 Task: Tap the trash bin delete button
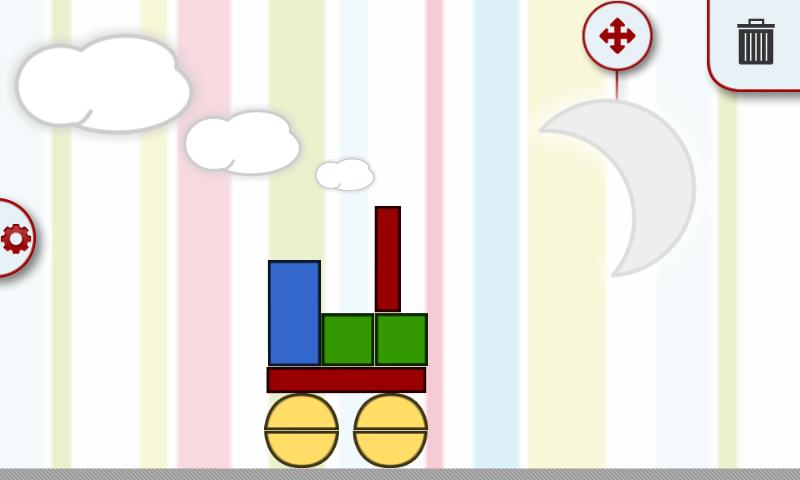tap(755, 42)
